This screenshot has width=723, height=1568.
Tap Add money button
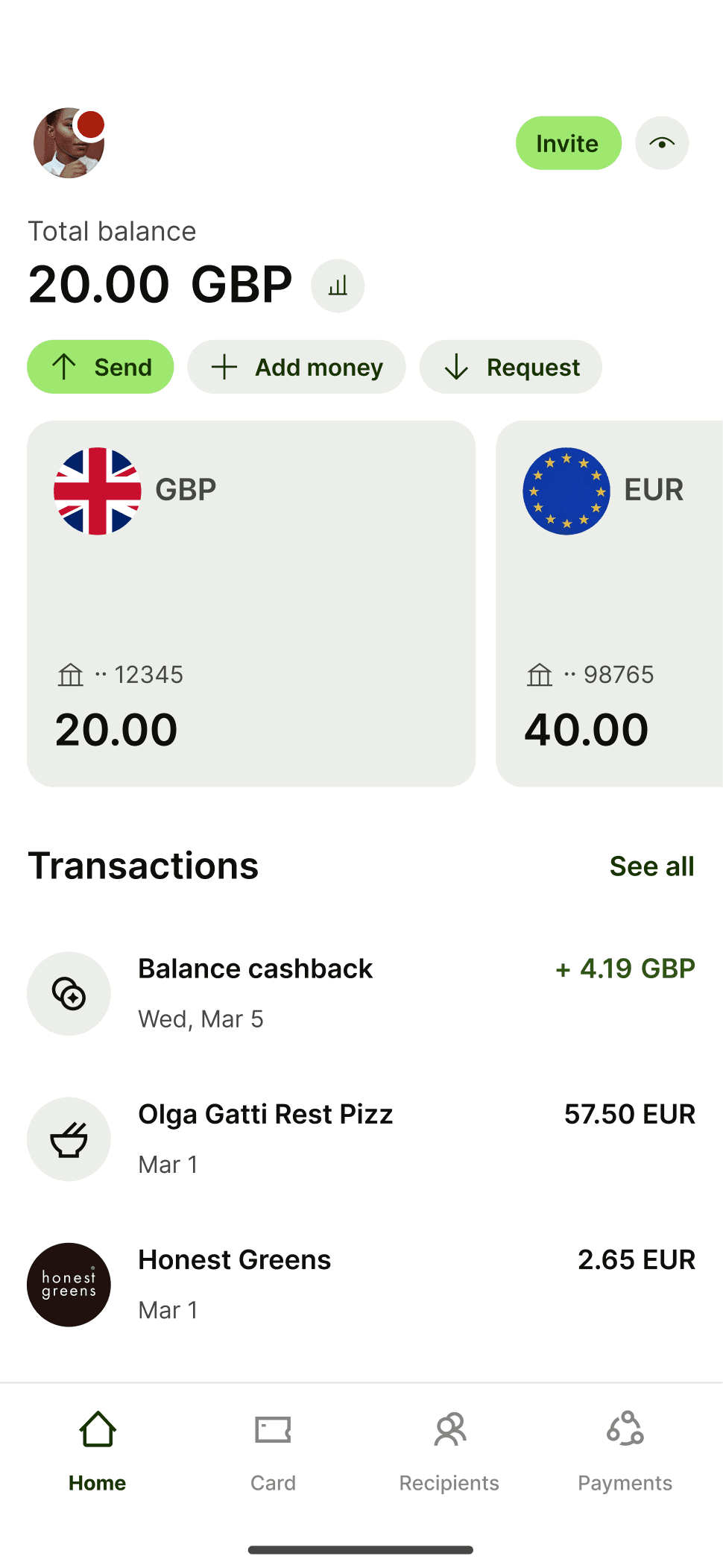(297, 367)
